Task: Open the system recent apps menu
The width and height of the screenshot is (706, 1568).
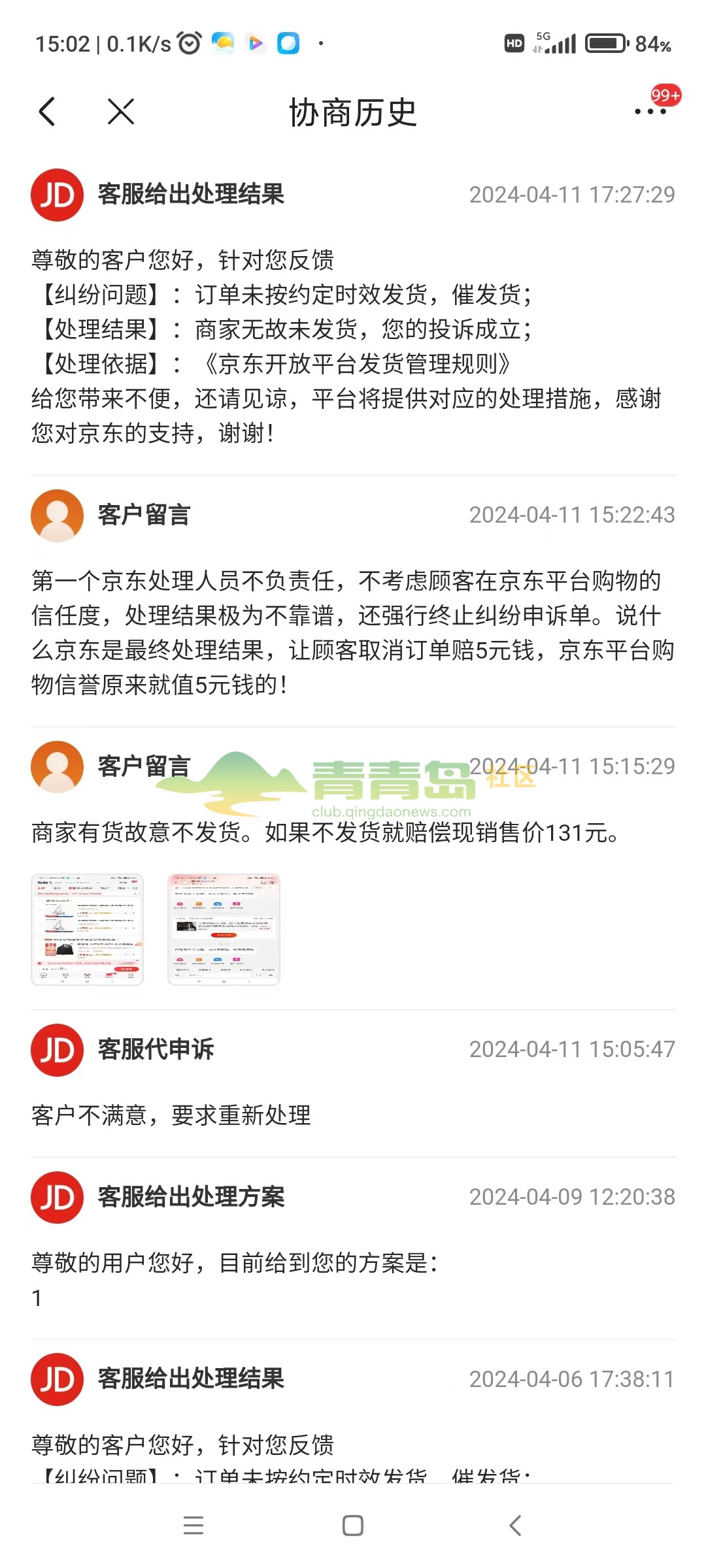Action: (x=193, y=1526)
